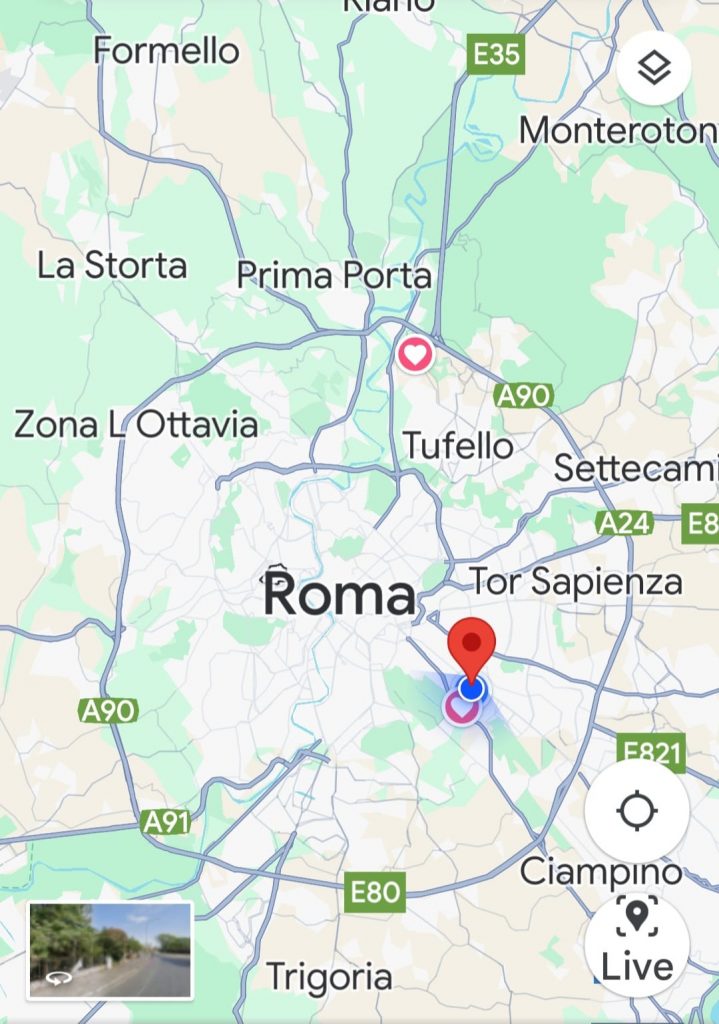The image size is (719, 1024).
Task: Open the map layers selector
Action: click(x=653, y=69)
